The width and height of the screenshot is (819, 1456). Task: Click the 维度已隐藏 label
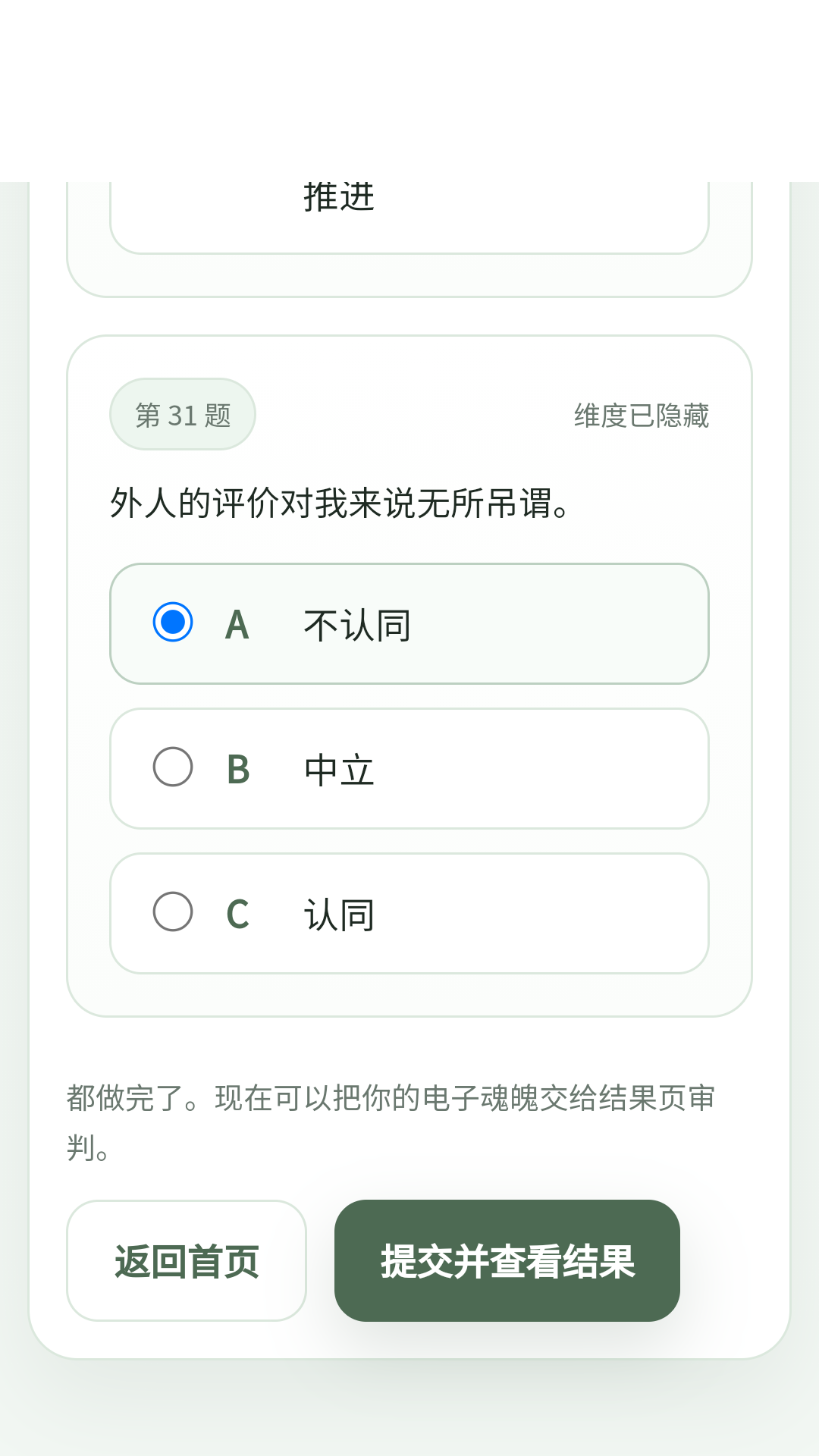tap(641, 416)
